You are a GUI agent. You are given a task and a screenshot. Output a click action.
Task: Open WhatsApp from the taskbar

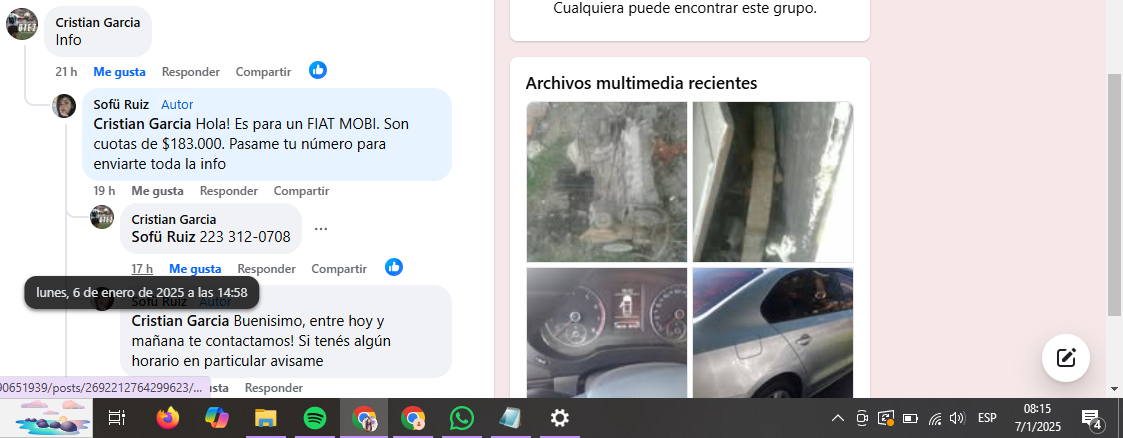click(461, 418)
